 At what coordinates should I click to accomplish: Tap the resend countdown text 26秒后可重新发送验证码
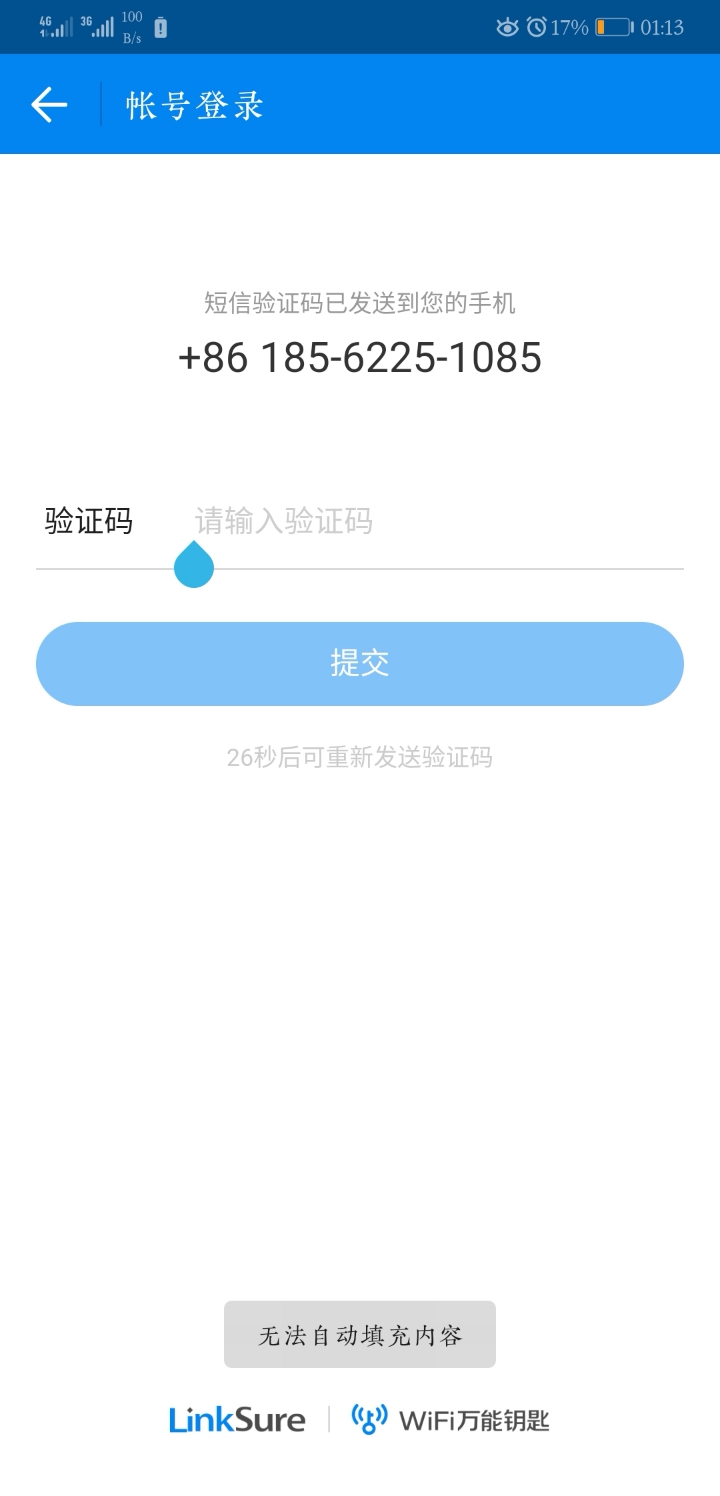[x=360, y=757]
